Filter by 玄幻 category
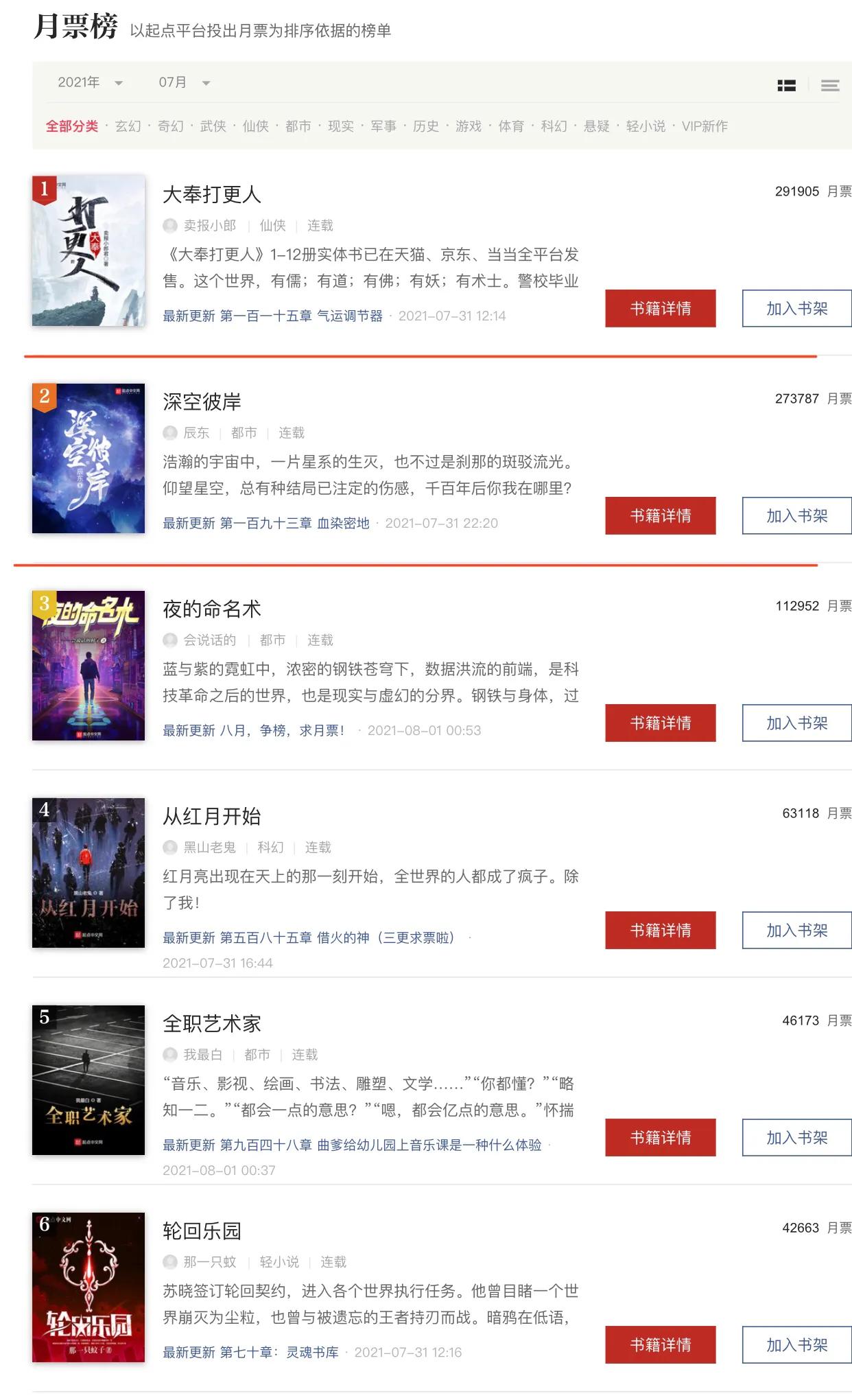852x1400 pixels. (x=128, y=126)
